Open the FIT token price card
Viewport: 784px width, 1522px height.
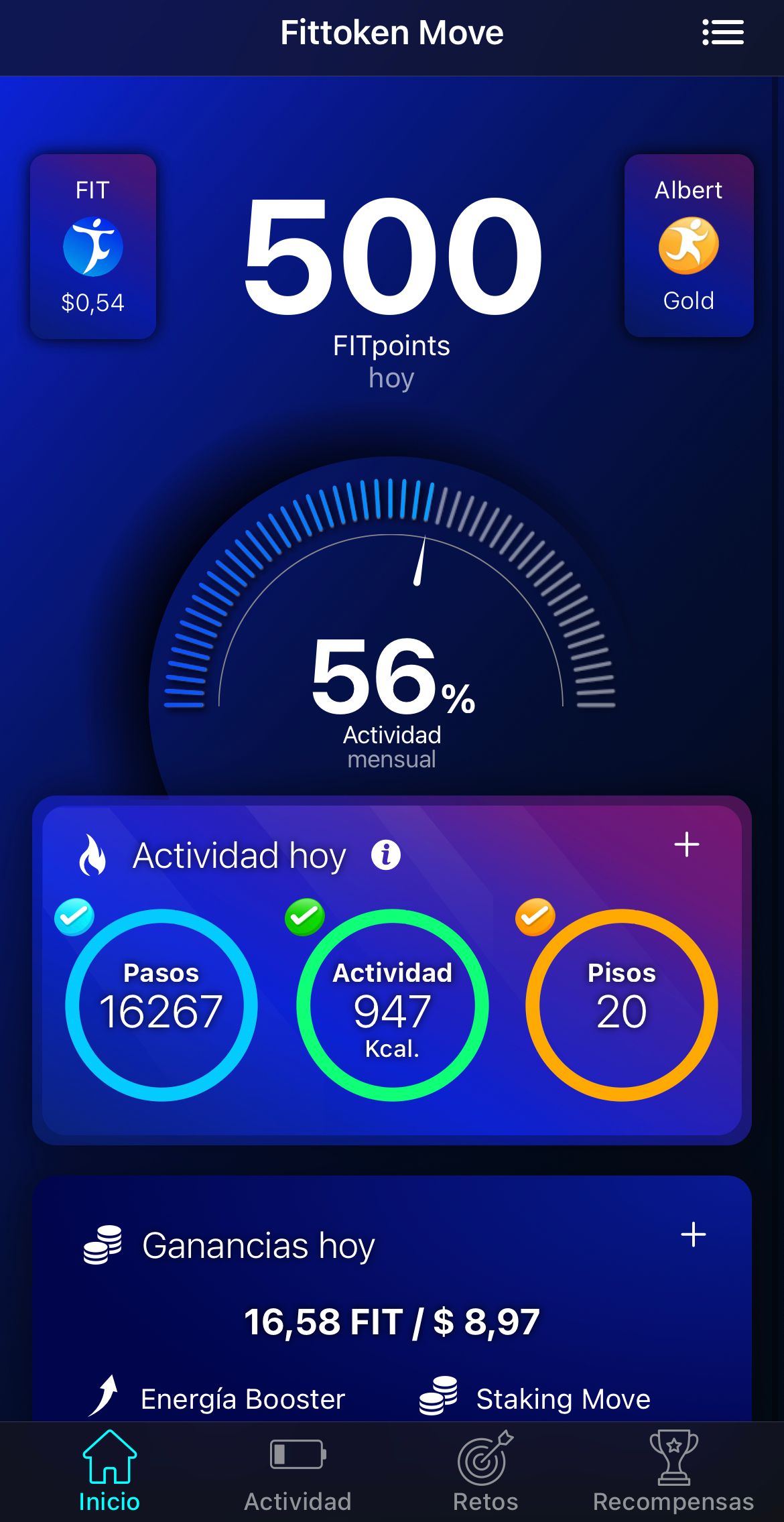[x=93, y=246]
